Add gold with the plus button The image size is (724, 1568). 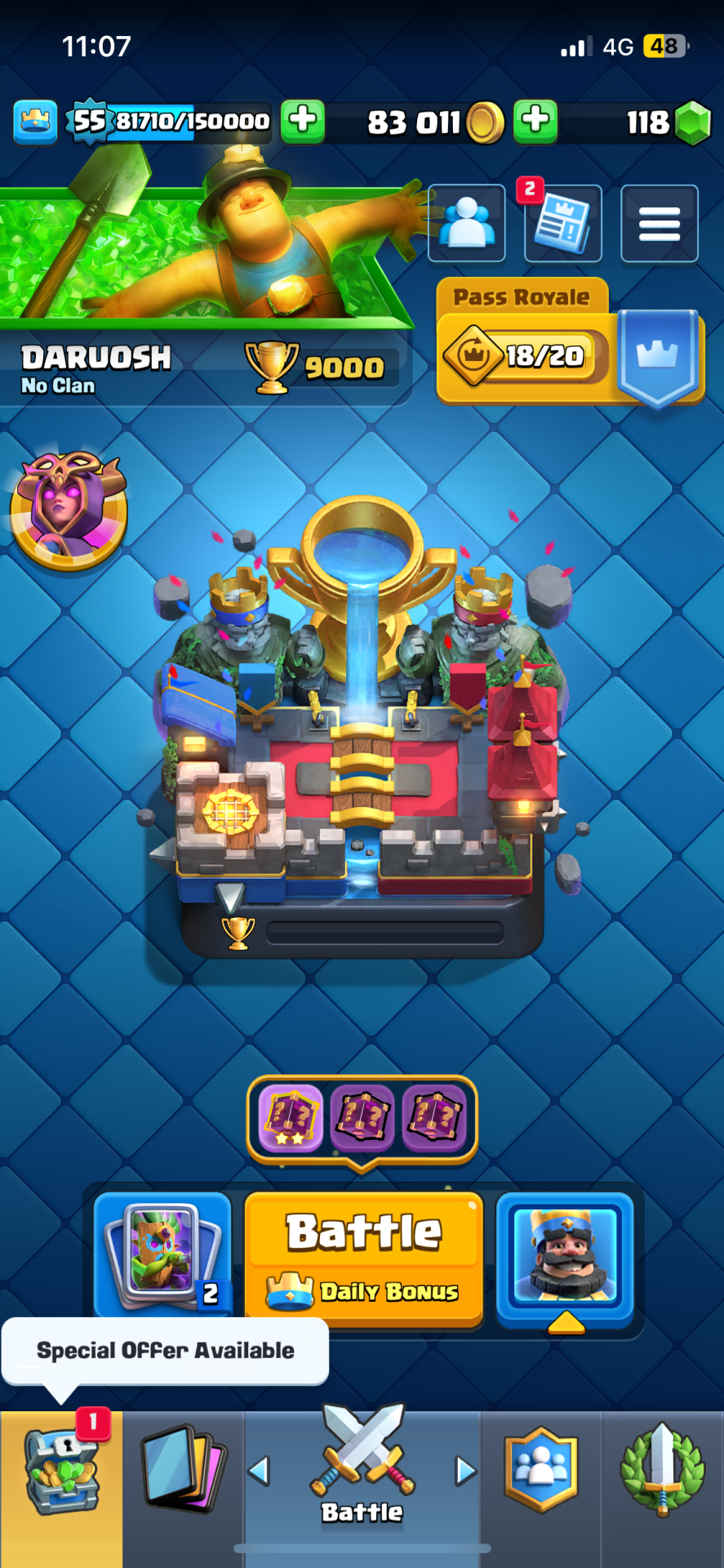[303, 121]
